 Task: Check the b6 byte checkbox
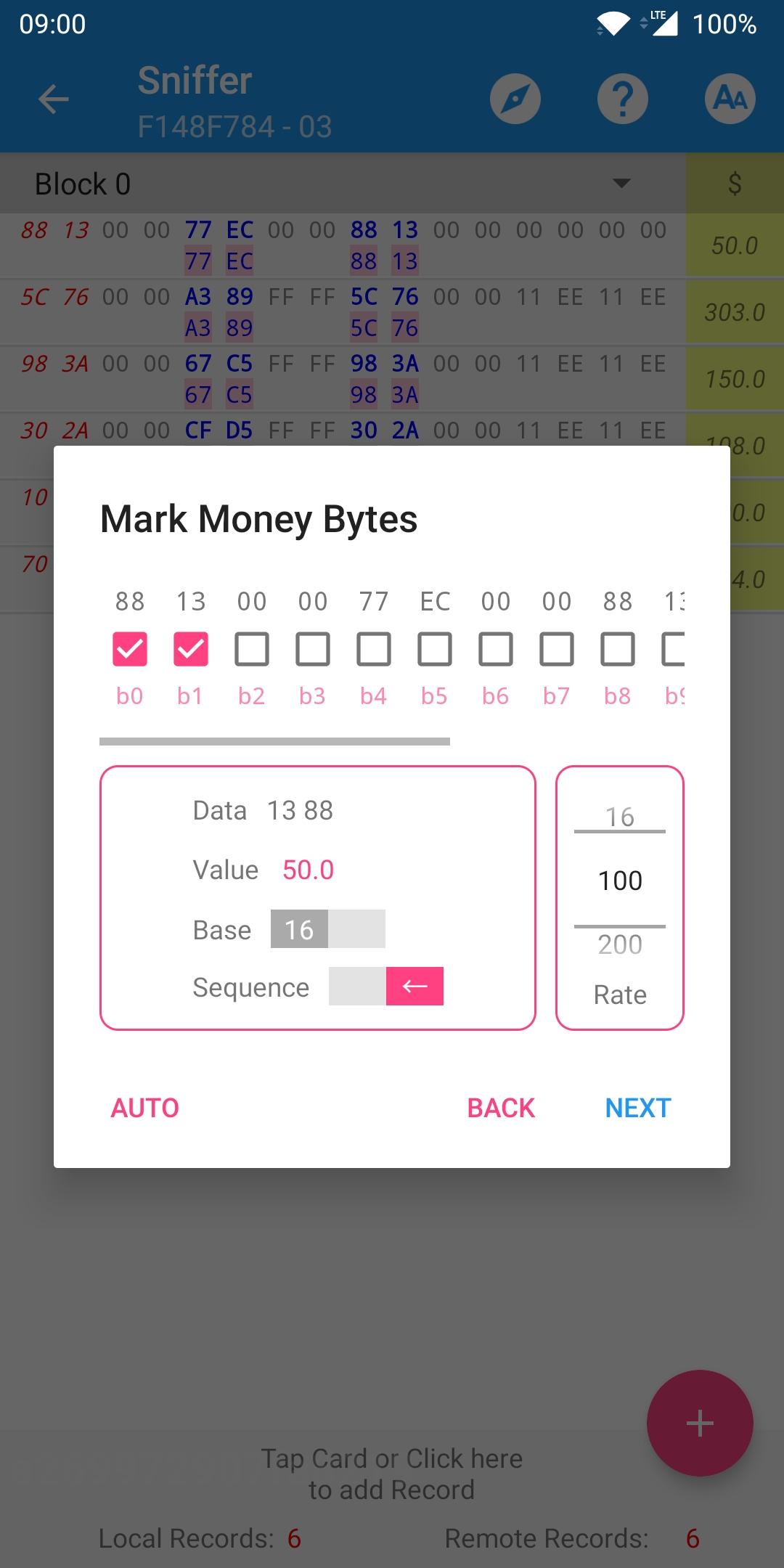click(496, 649)
